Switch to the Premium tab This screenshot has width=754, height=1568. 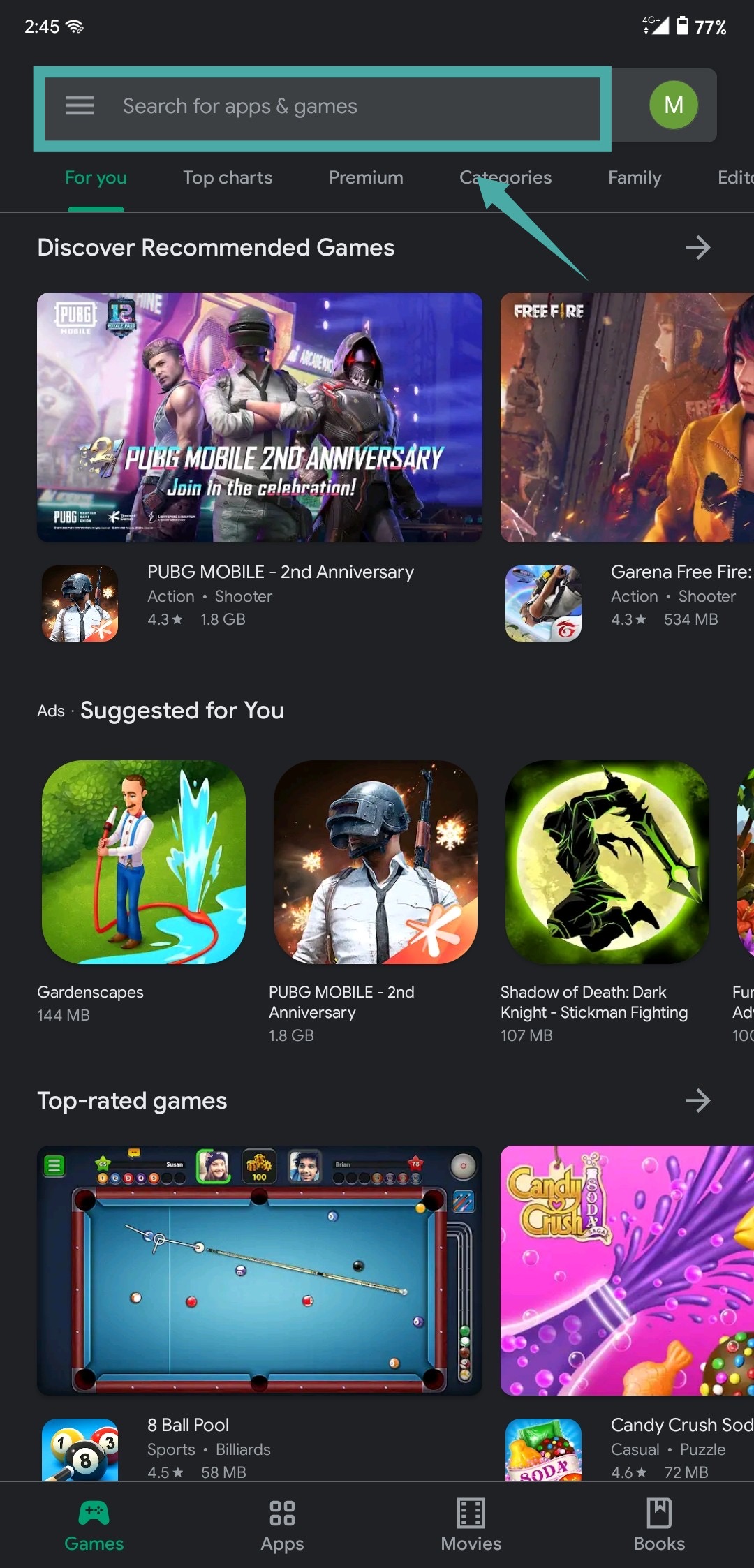(x=366, y=178)
